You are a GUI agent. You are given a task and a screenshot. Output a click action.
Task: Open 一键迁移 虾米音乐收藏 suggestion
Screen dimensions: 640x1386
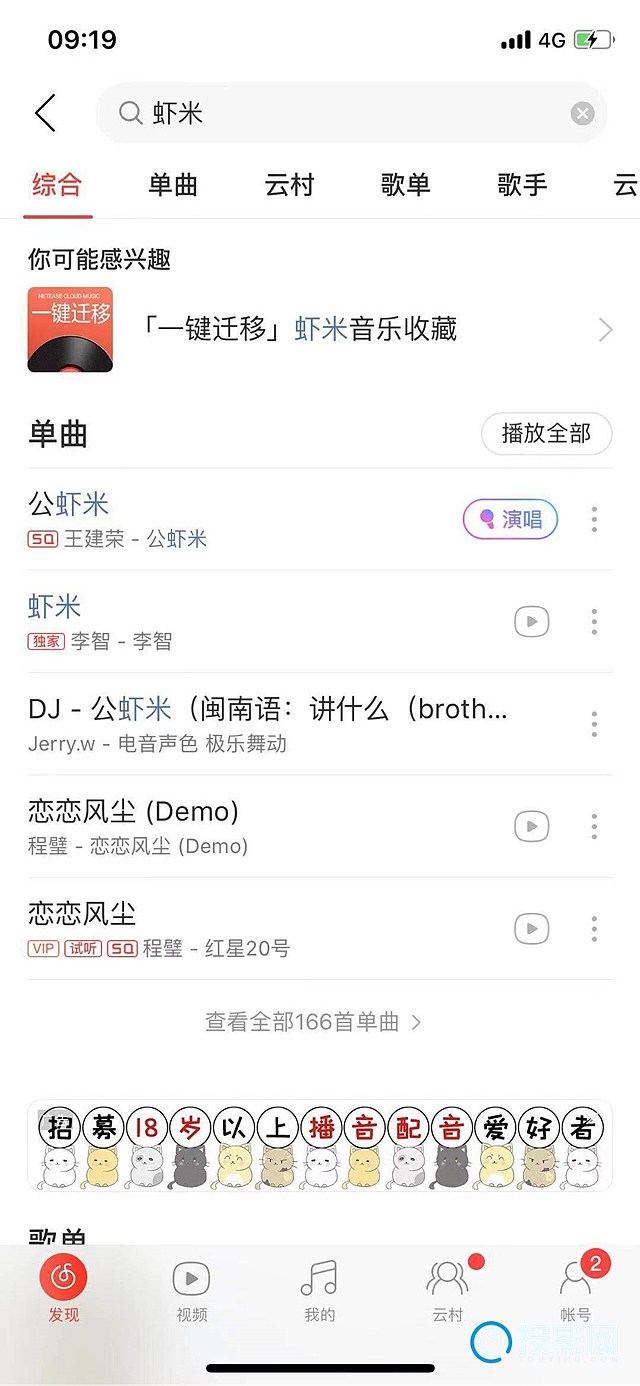pos(320,329)
